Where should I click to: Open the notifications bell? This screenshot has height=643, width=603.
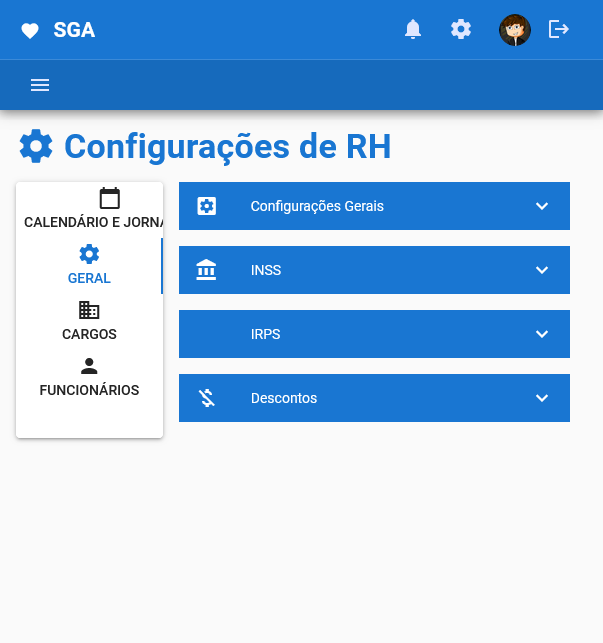(413, 29)
